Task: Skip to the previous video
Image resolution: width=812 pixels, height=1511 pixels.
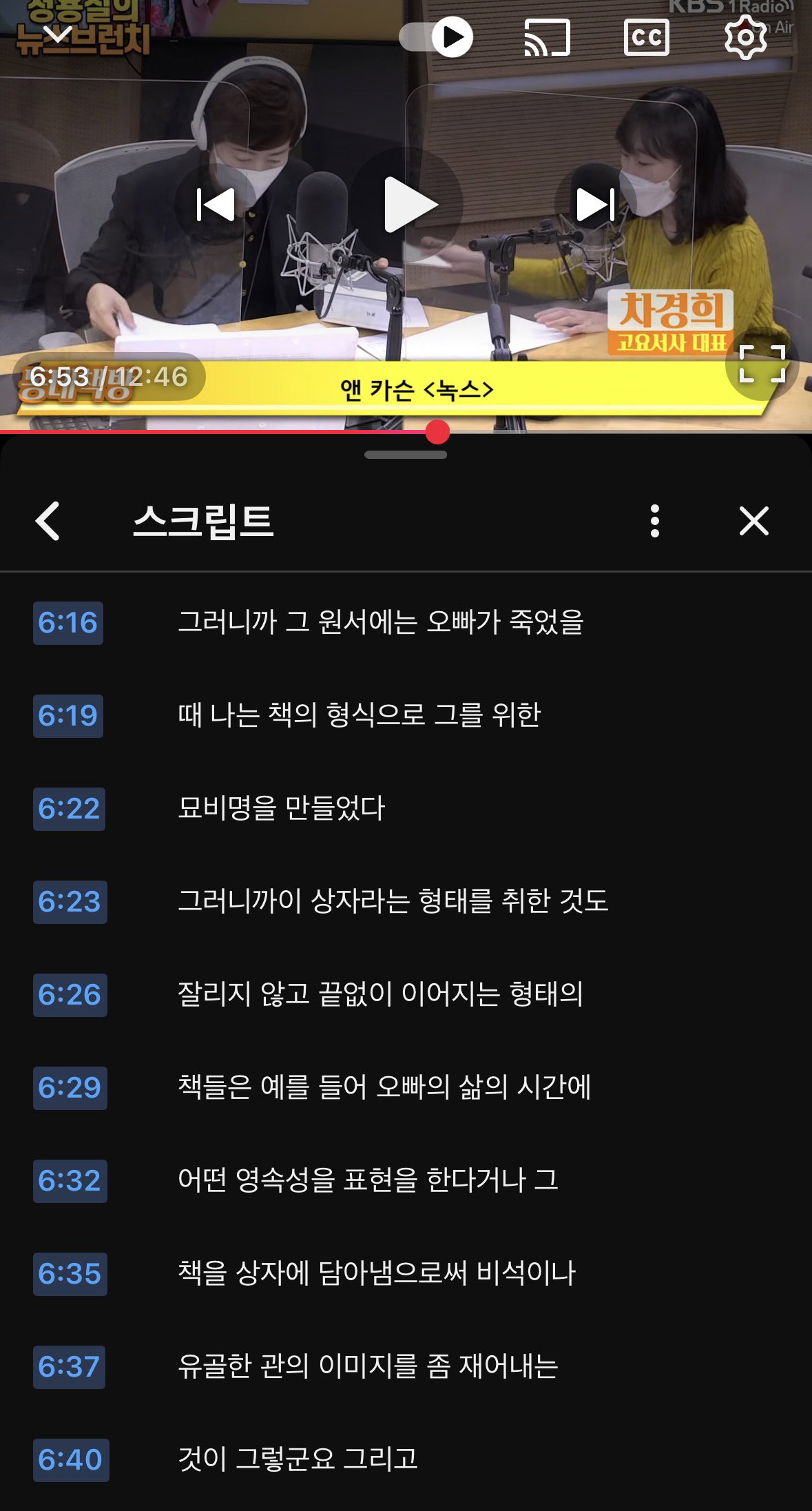Action: point(216,205)
